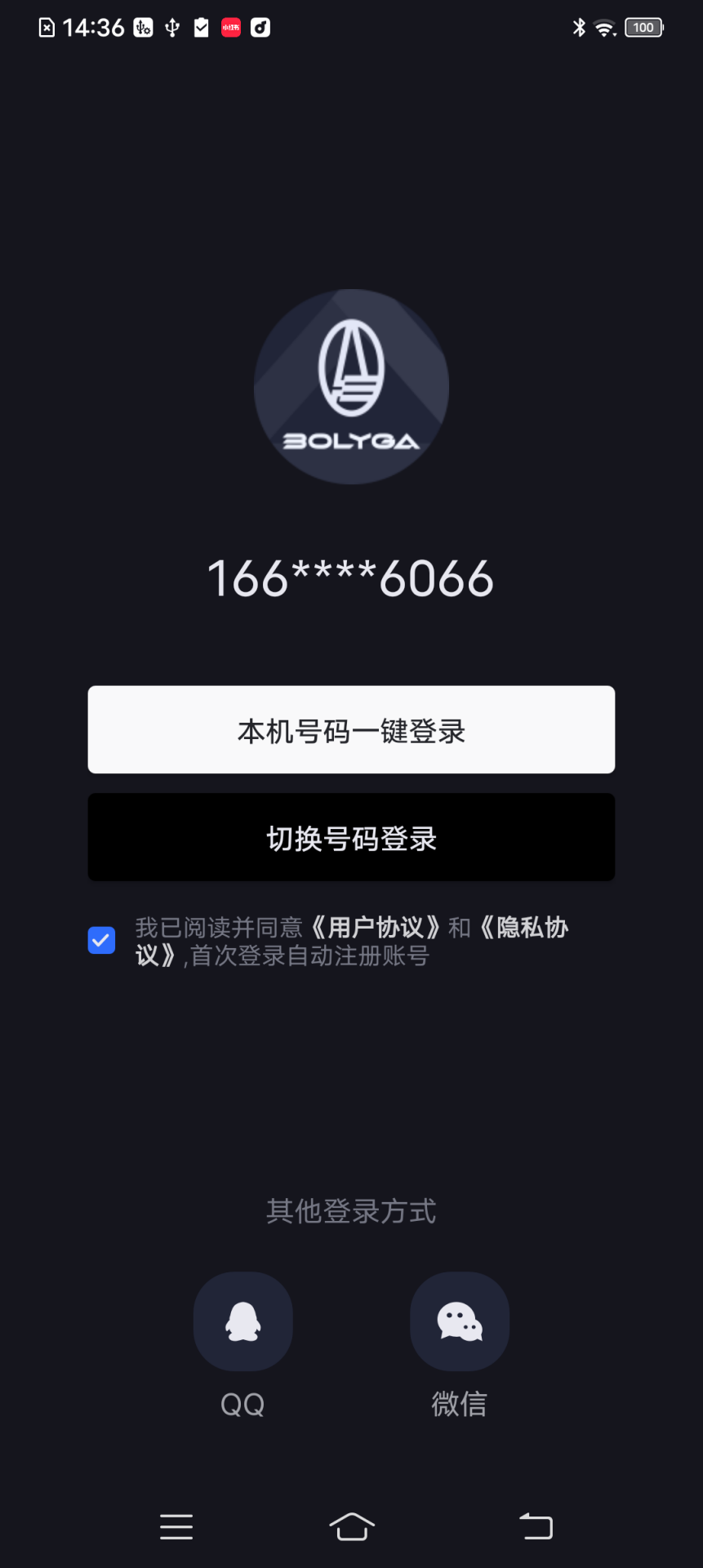This screenshot has height=1568, width=703.
Task: Tap the Wi-Fi status icon
Action: click(604, 27)
